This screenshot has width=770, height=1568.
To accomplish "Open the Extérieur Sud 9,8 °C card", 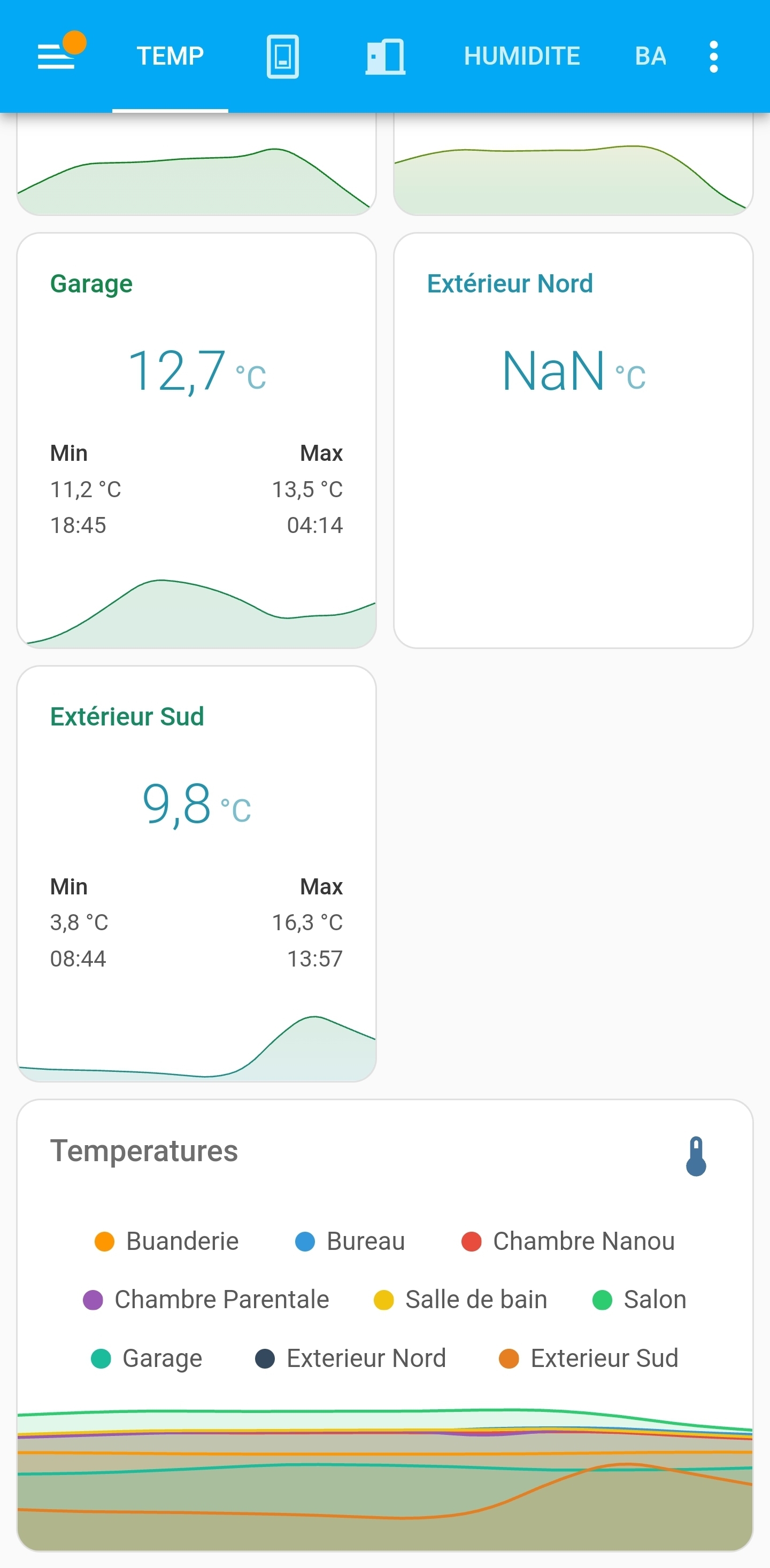I will pos(197,873).
